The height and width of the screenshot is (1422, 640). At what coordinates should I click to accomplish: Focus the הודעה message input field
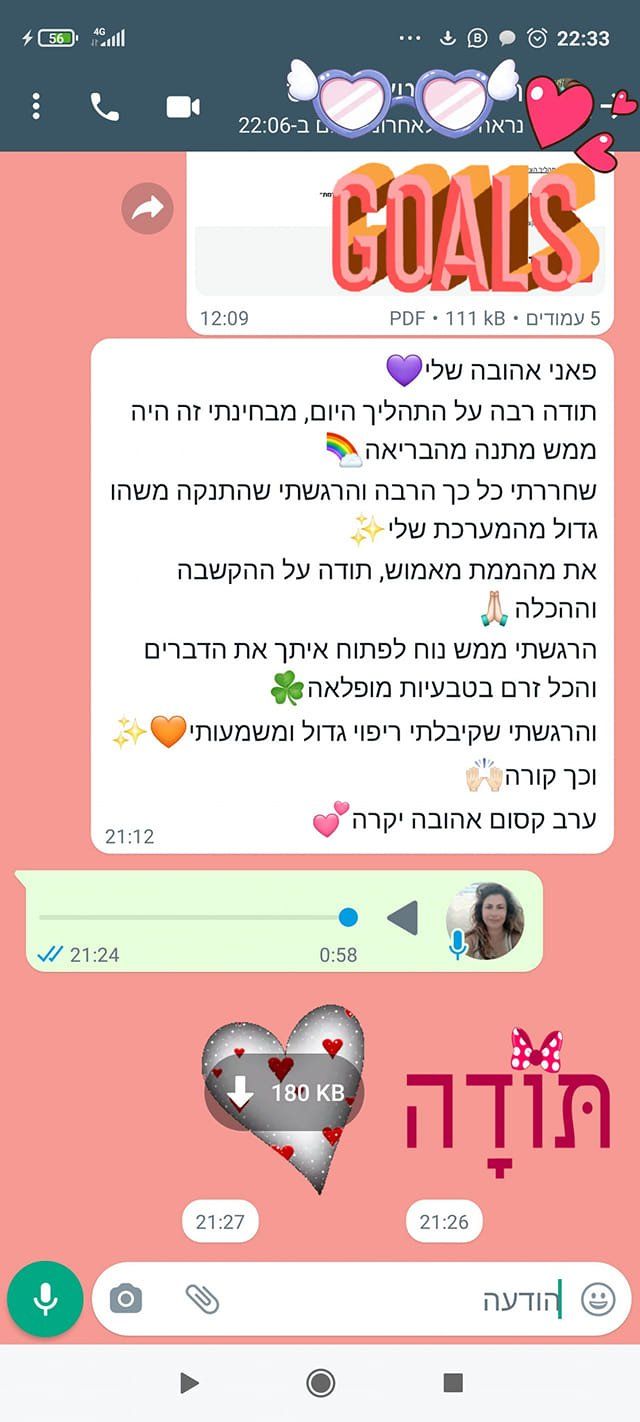pyautogui.click(x=400, y=1299)
